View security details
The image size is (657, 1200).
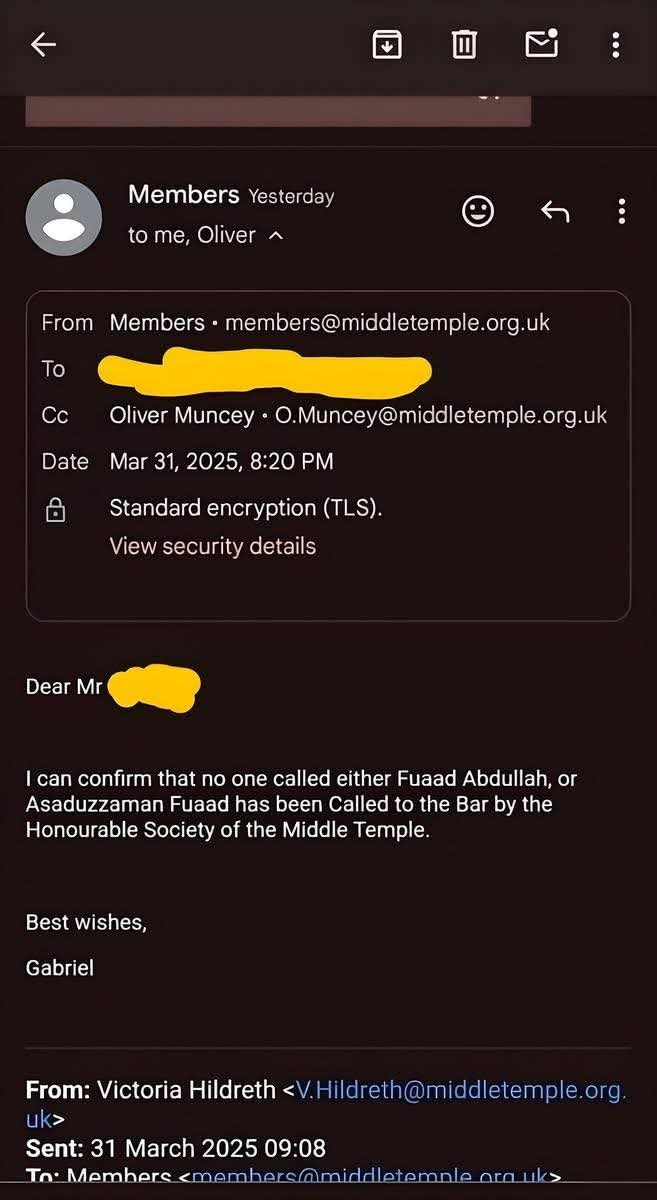click(x=212, y=546)
